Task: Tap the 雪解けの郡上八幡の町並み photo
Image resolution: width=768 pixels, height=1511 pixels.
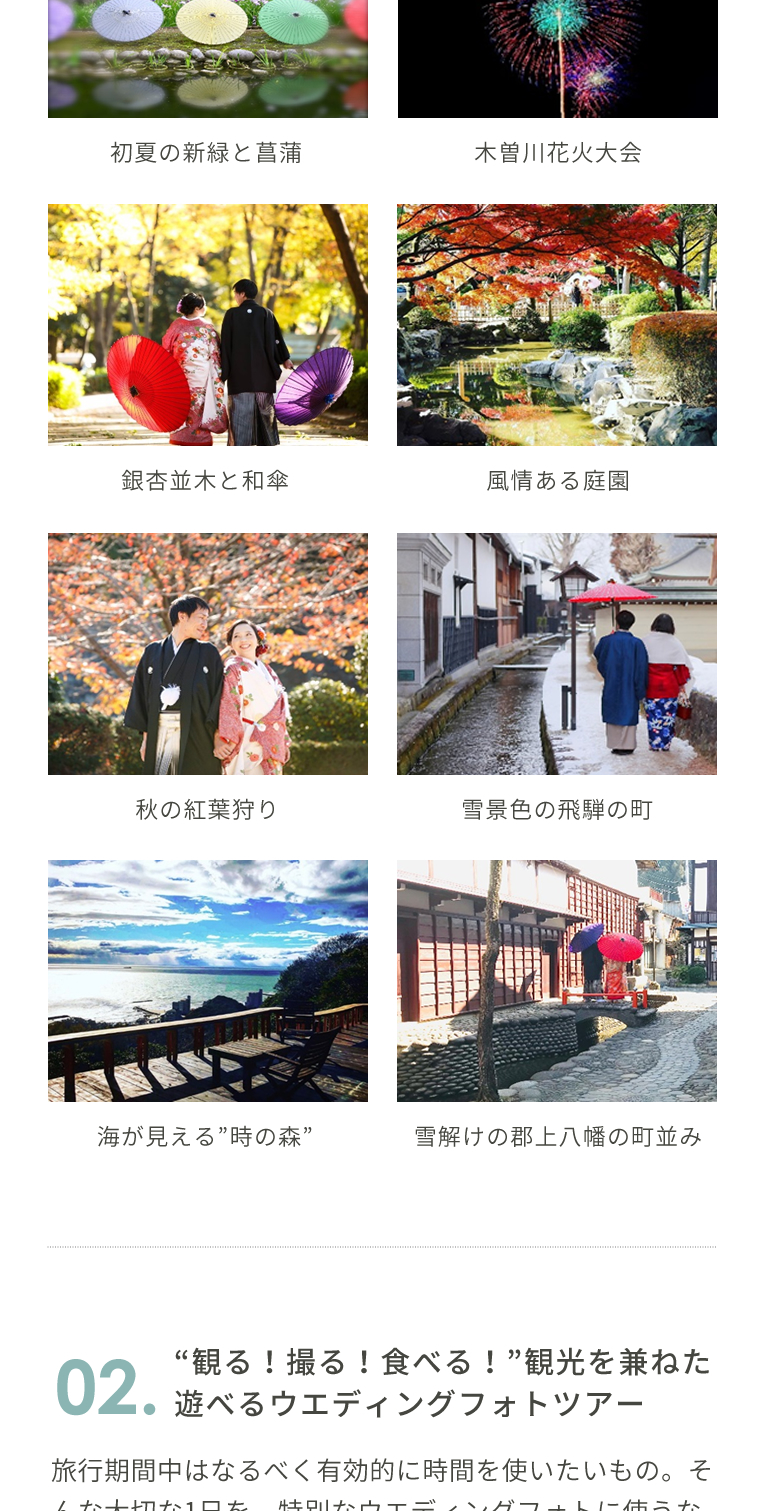Action: click(x=557, y=981)
